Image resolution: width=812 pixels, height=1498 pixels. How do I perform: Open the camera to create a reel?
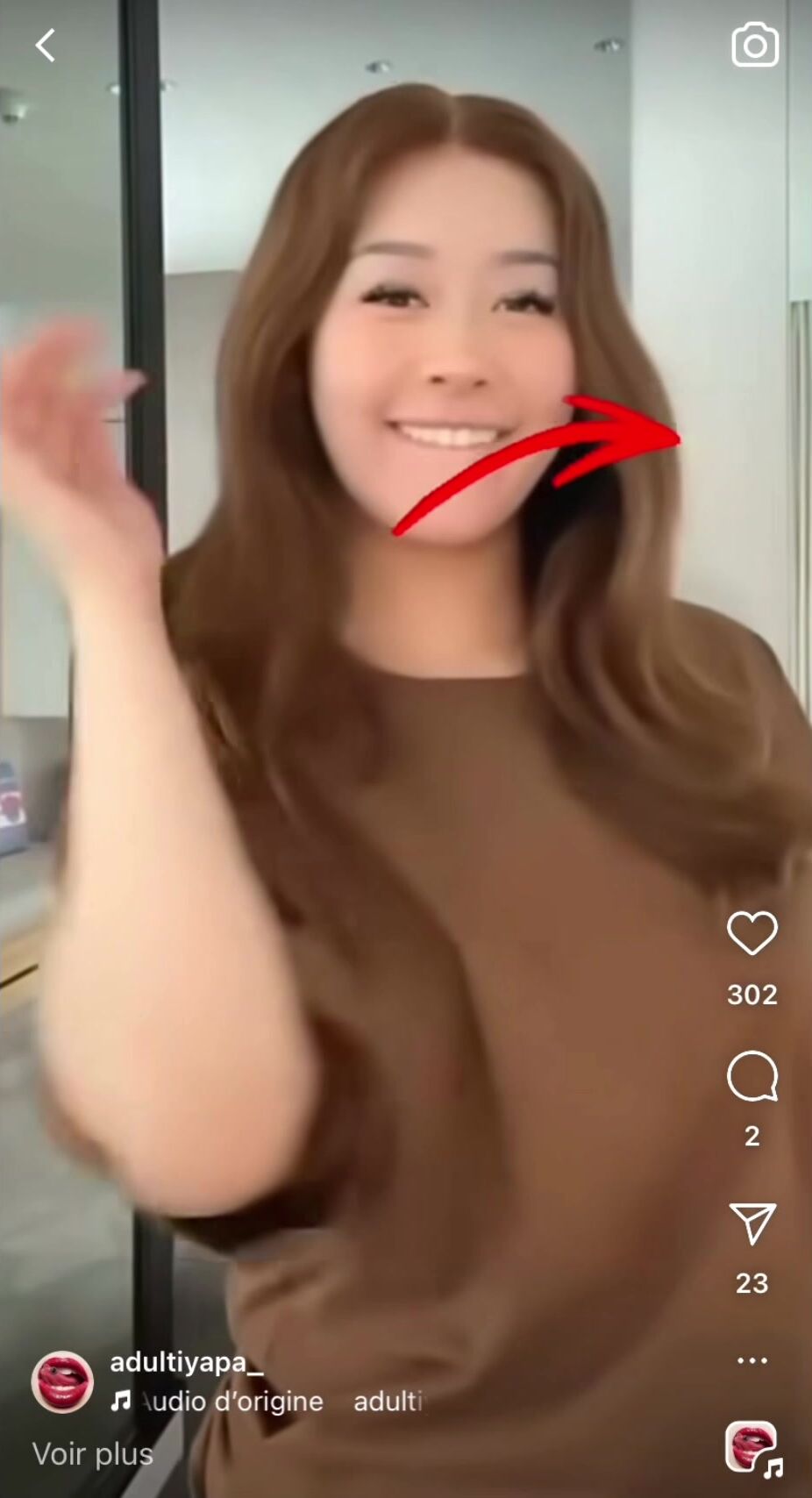point(755,44)
